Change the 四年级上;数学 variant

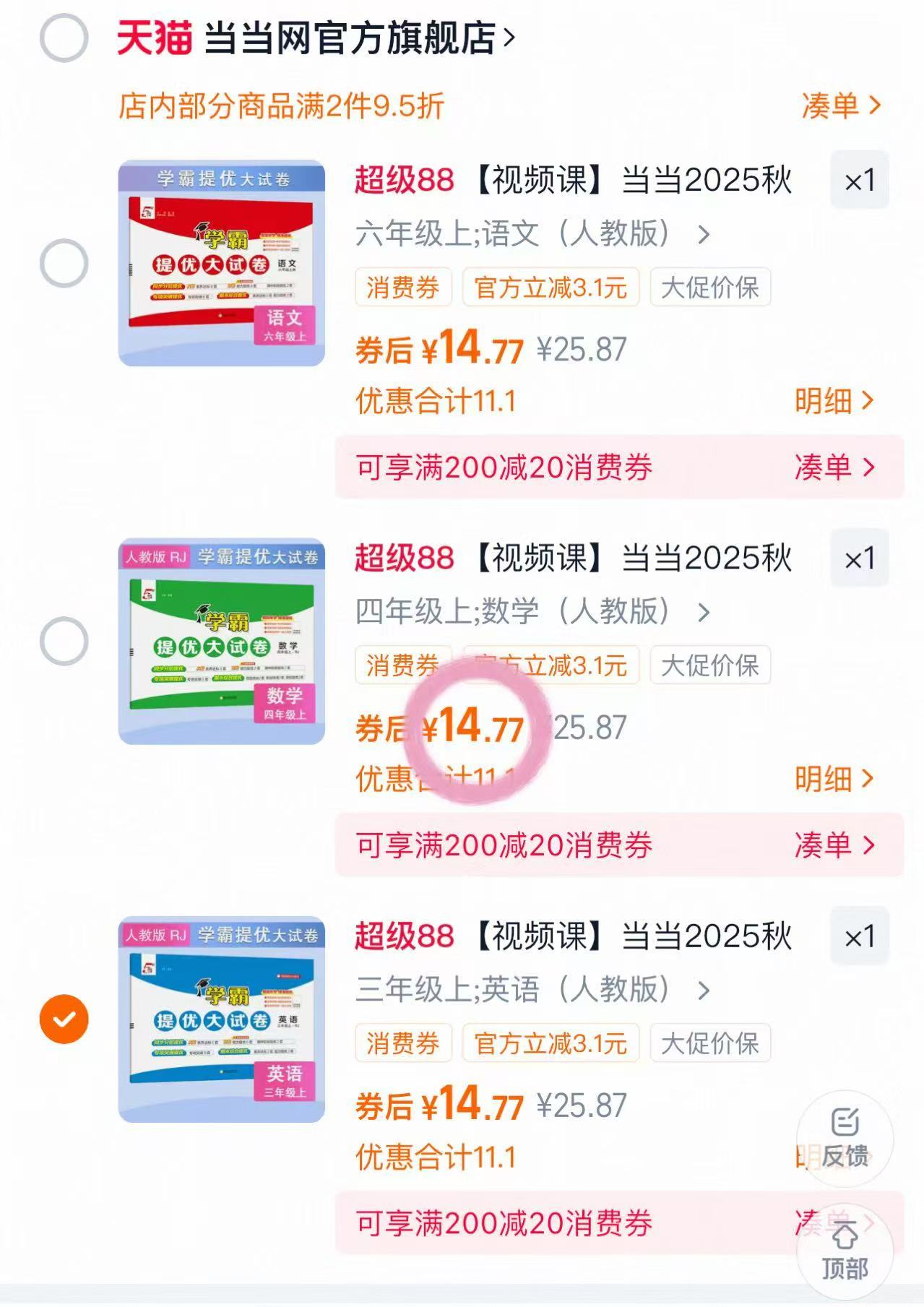[x=532, y=612]
